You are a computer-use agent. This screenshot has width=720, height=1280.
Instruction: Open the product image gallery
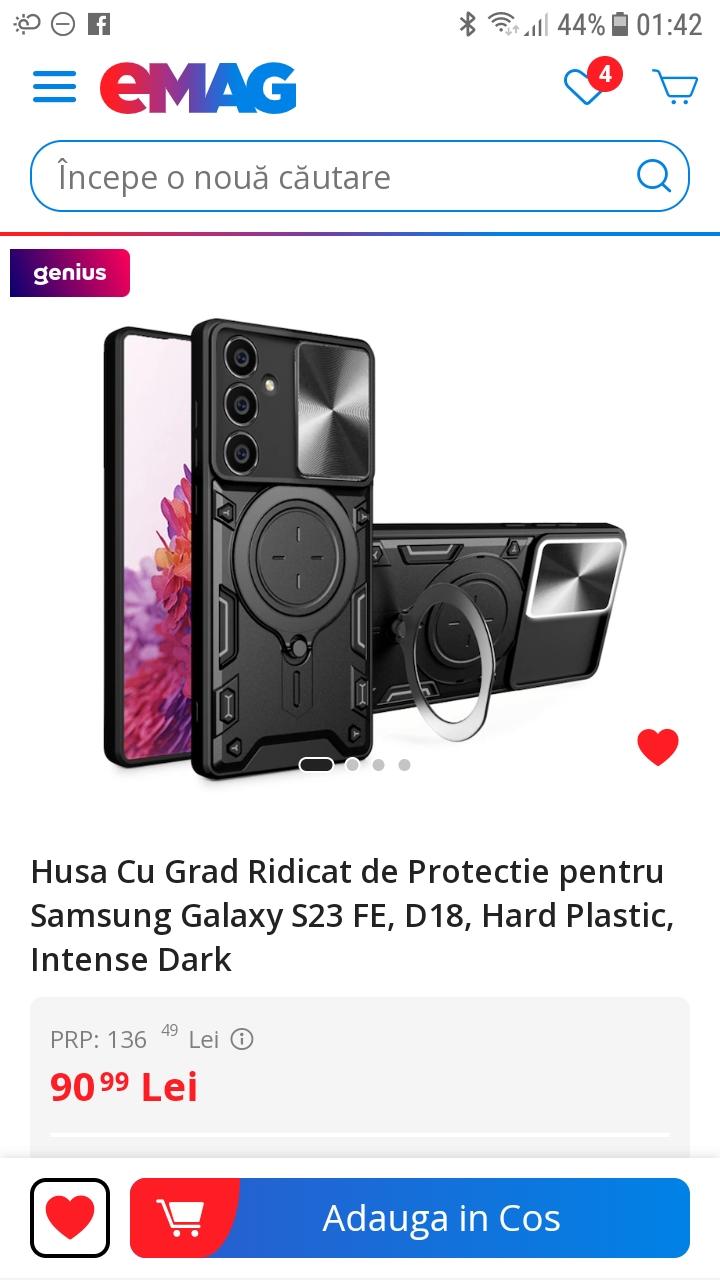360,550
